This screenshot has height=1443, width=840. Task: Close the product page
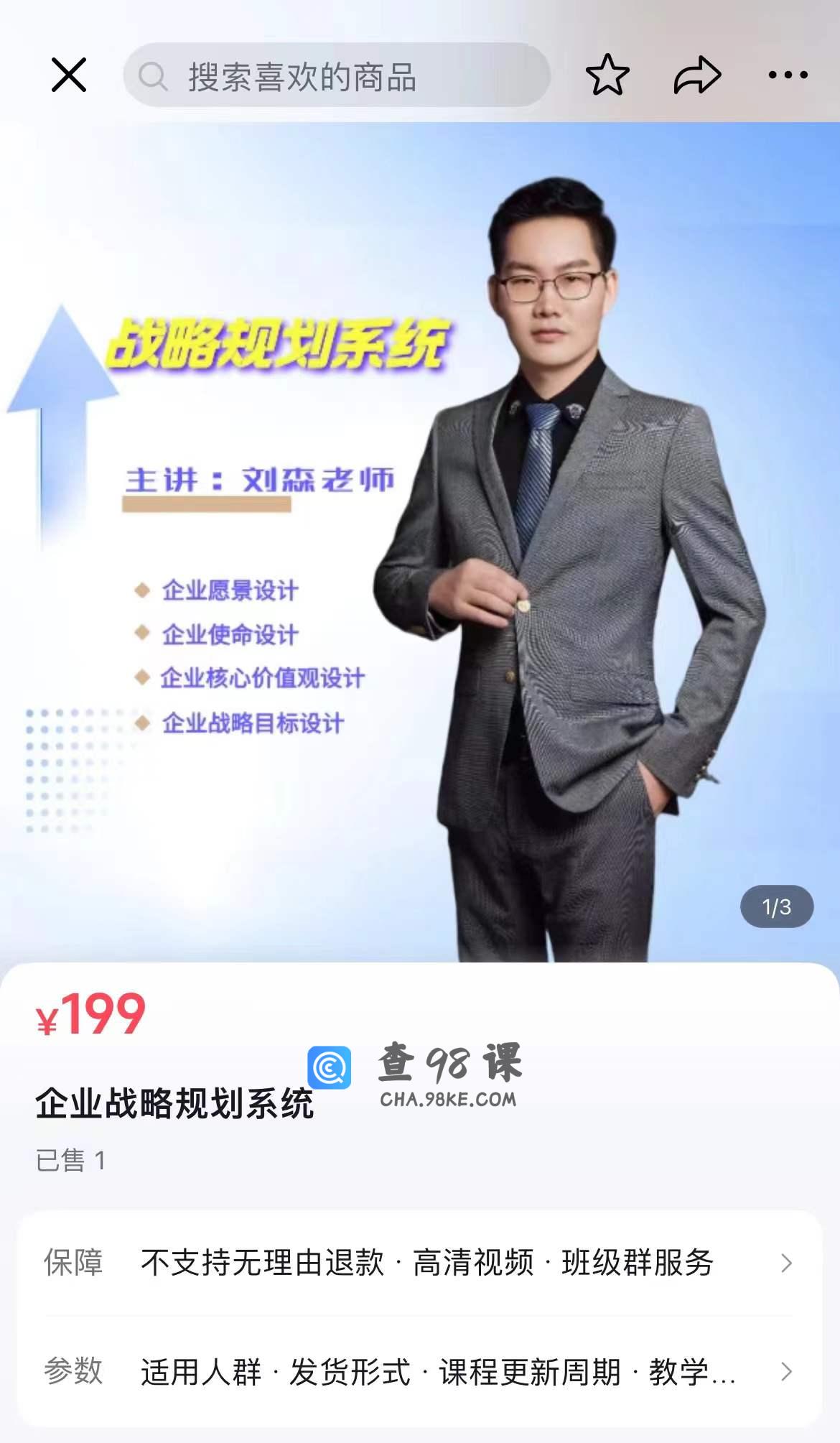pyautogui.click(x=69, y=75)
